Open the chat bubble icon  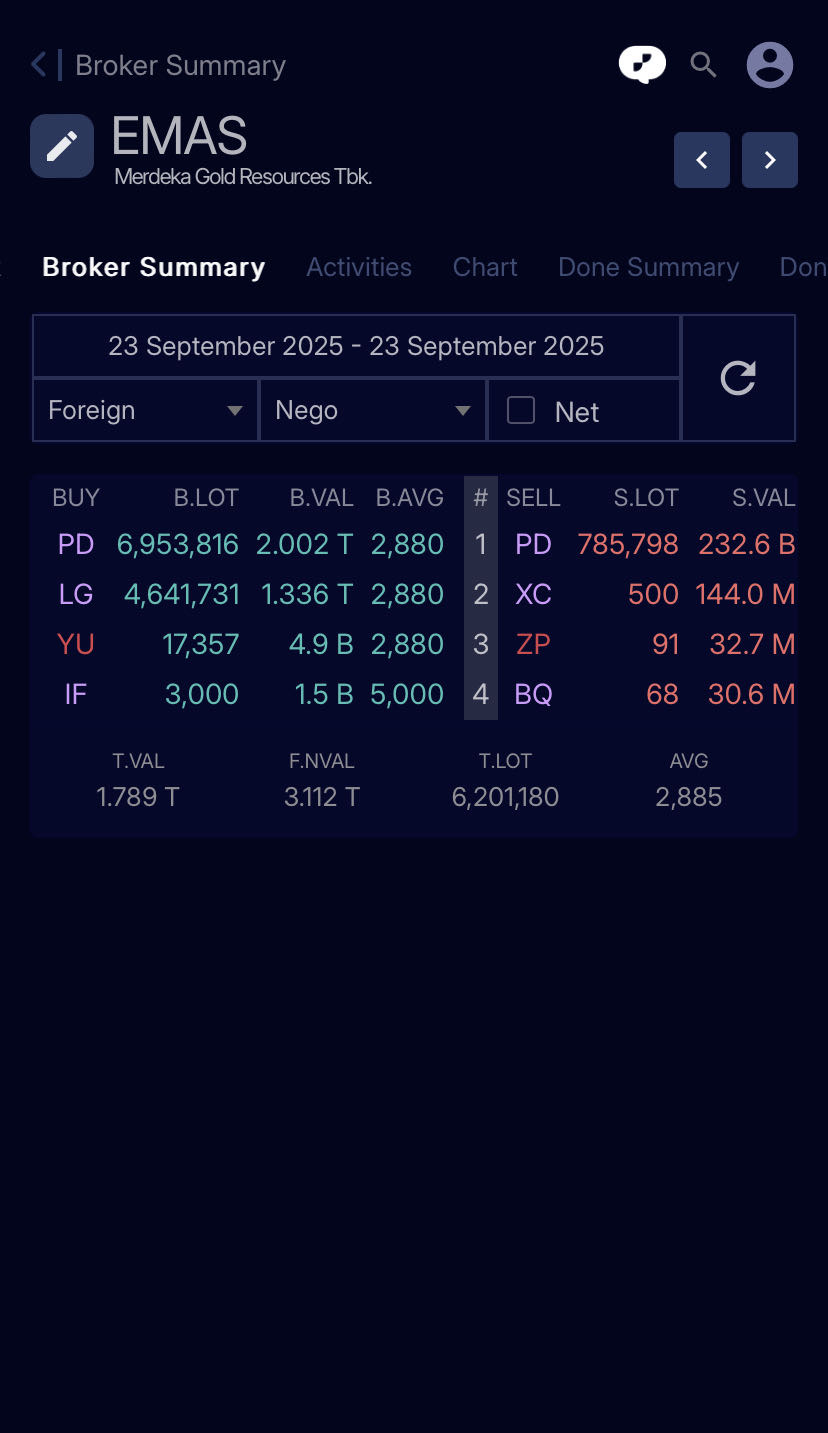click(x=642, y=65)
